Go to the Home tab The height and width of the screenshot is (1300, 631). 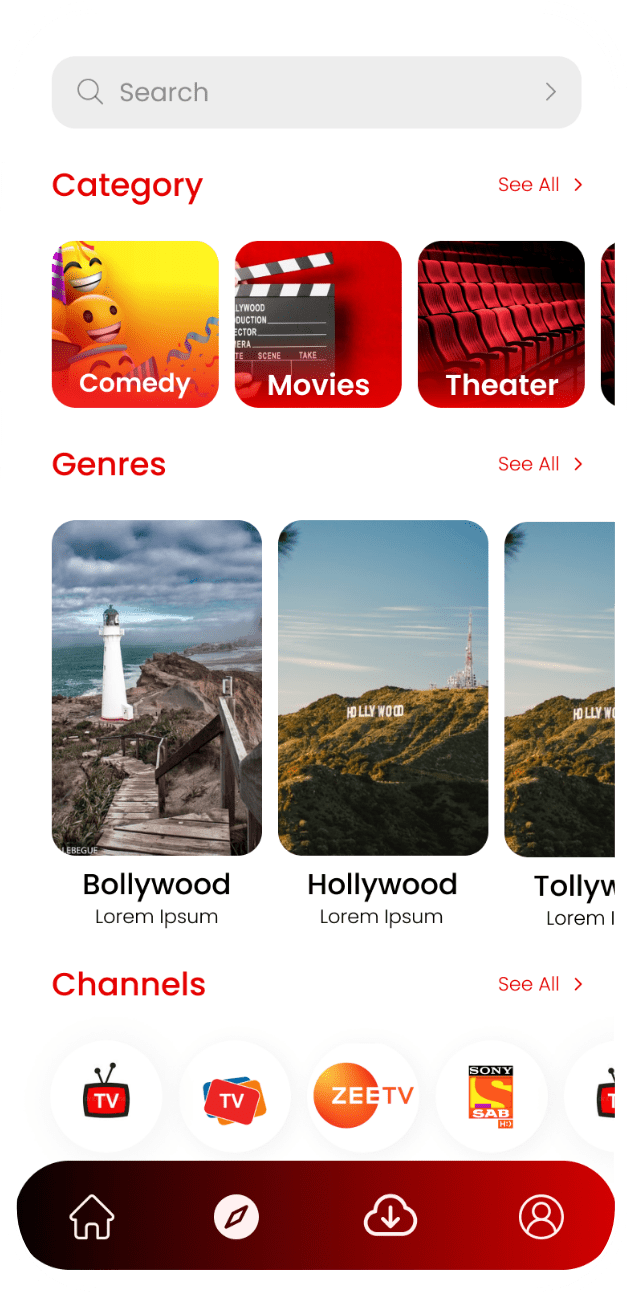pyautogui.click(x=92, y=1217)
